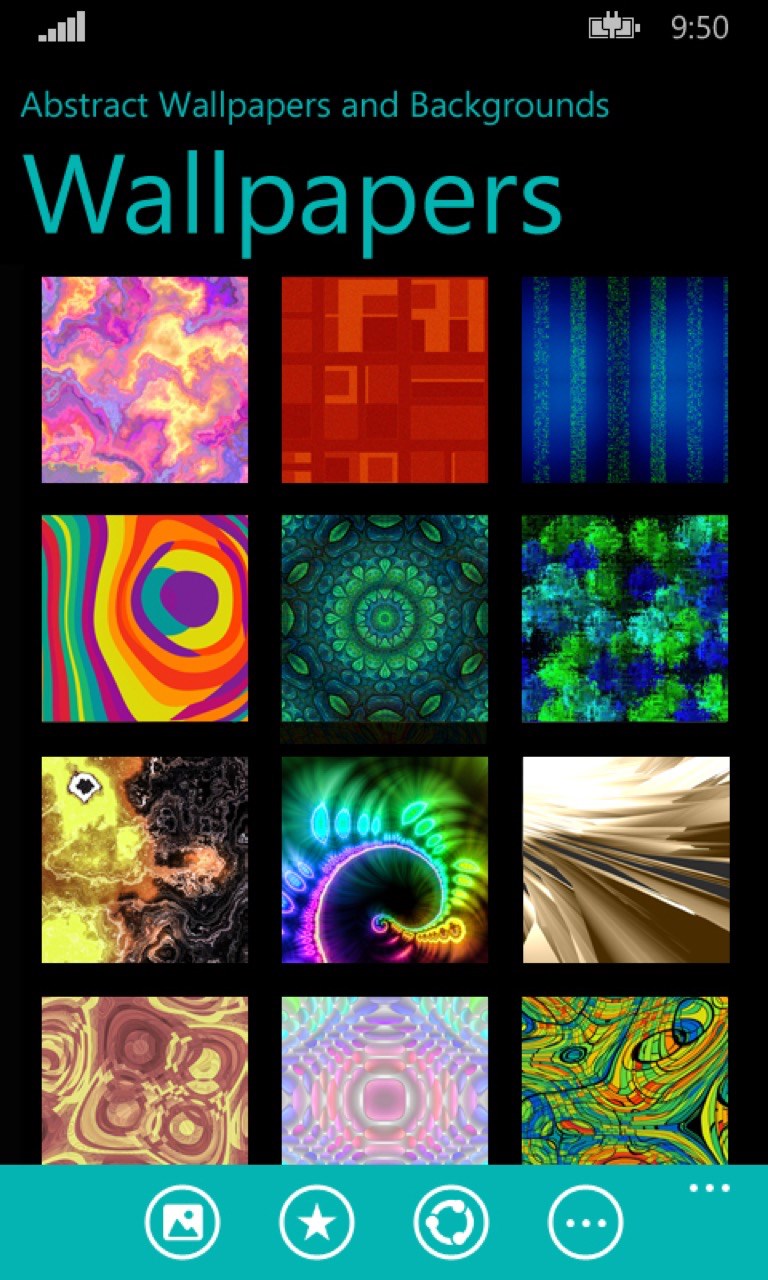Tap the circled three-dots button
The width and height of the screenshot is (768, 1280).
point(585,1222)
